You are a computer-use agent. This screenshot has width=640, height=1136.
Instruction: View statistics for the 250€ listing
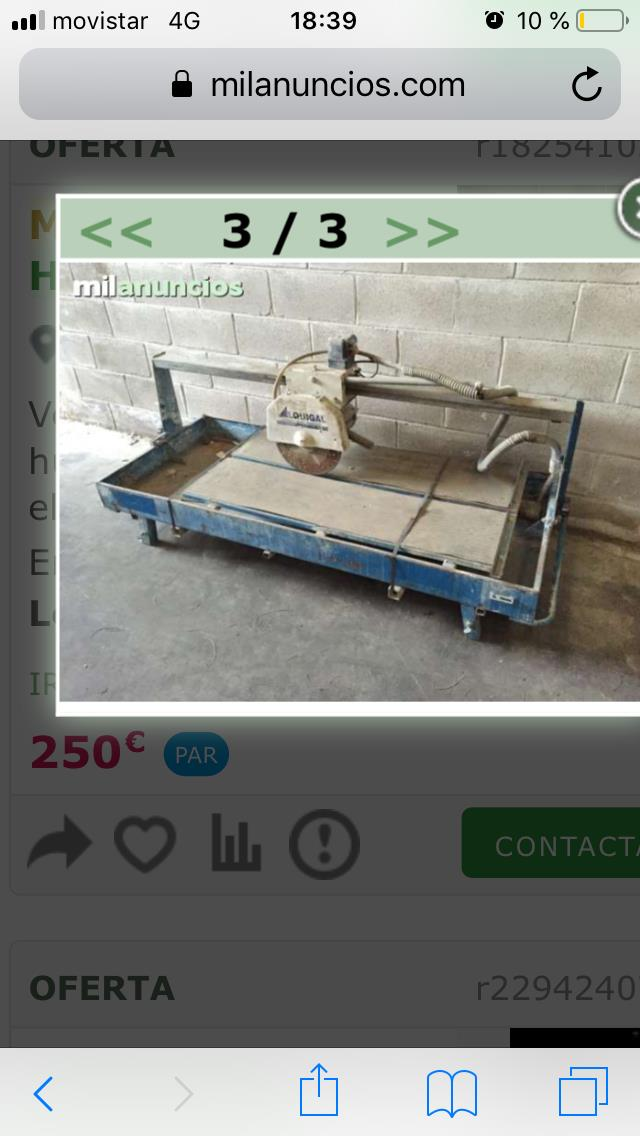click(x=236, y=845)
